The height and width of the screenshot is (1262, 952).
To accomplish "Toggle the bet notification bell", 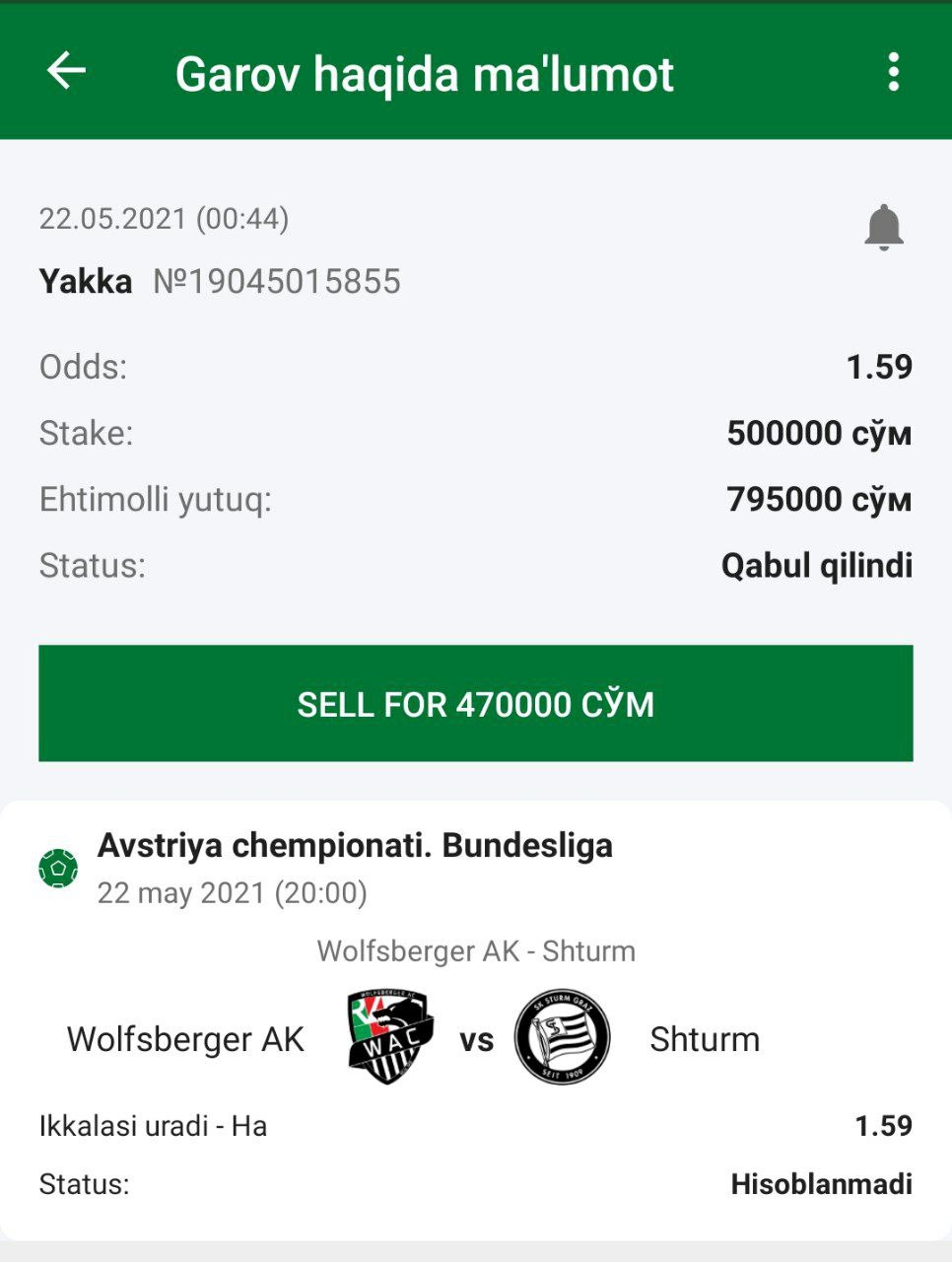I will pos(883,228).
